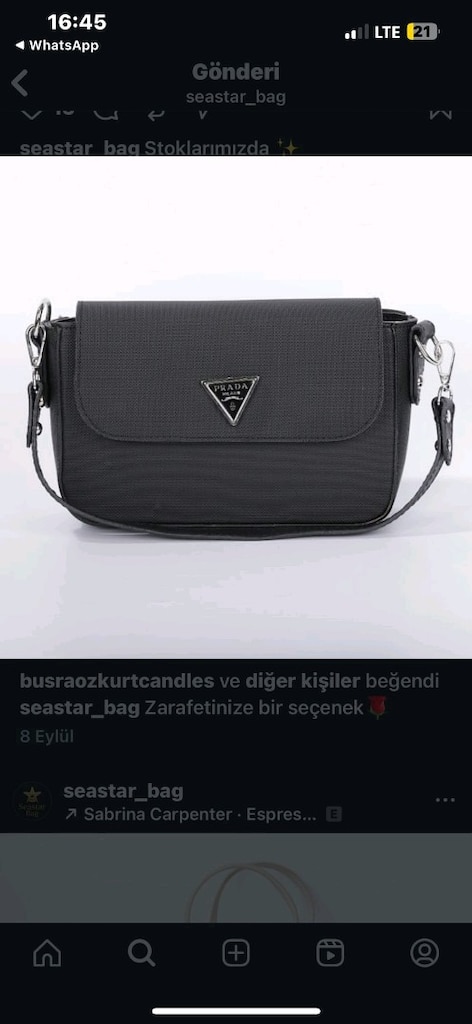
Task: Switch to the Search tab
Action: pyautogui.click(x=141, y=953)
